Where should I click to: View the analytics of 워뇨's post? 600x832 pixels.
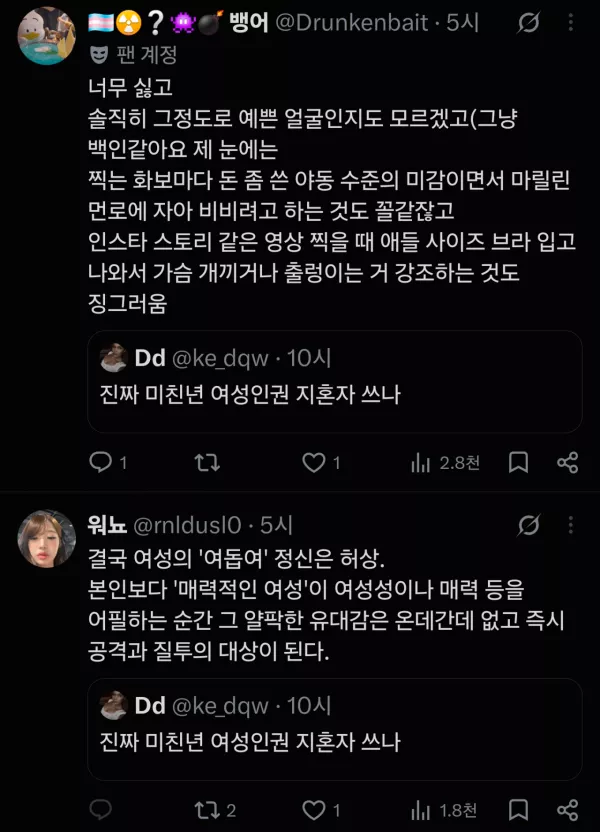tap(444, 811)
